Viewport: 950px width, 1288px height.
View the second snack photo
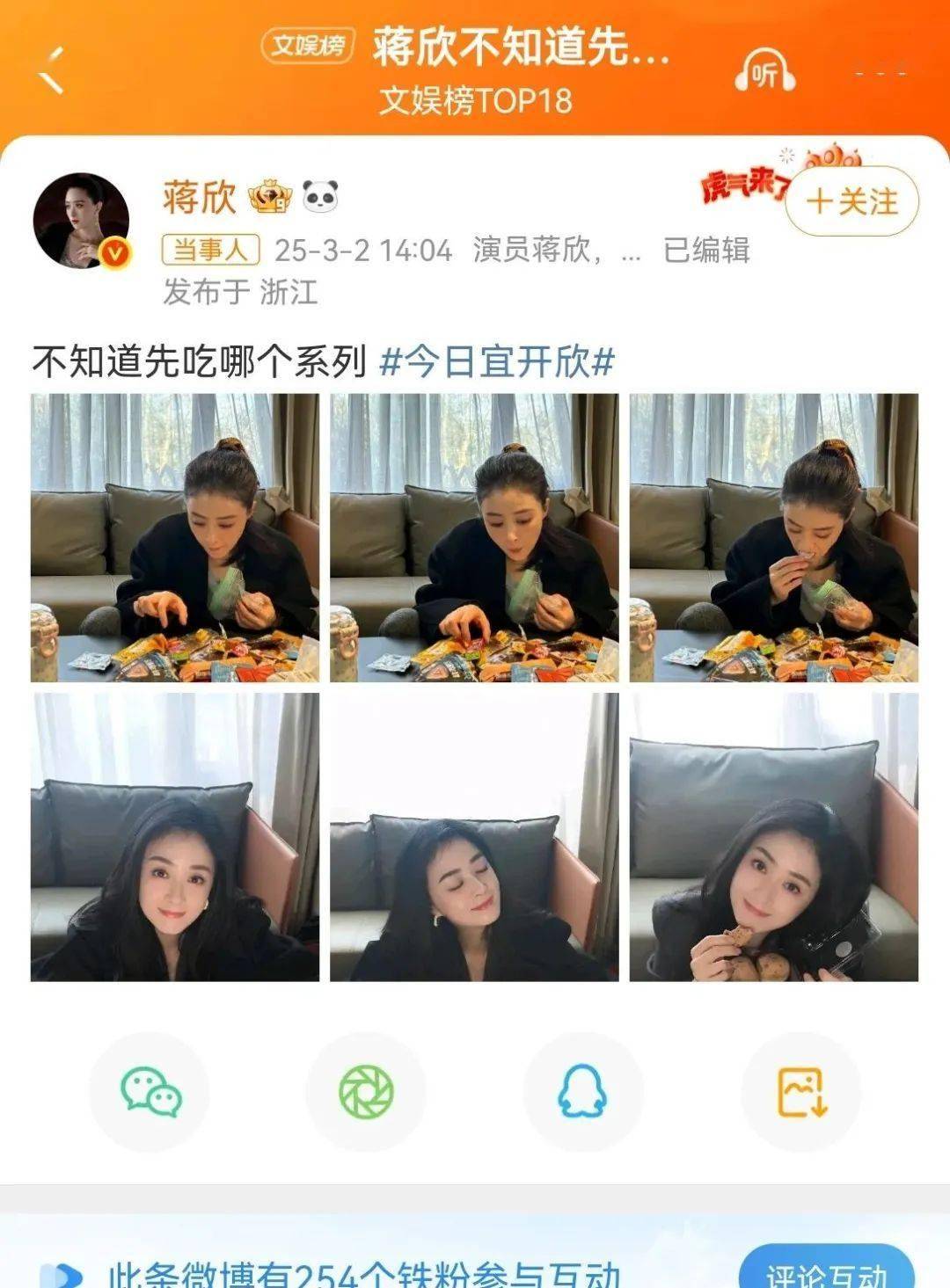pos(474,538)
